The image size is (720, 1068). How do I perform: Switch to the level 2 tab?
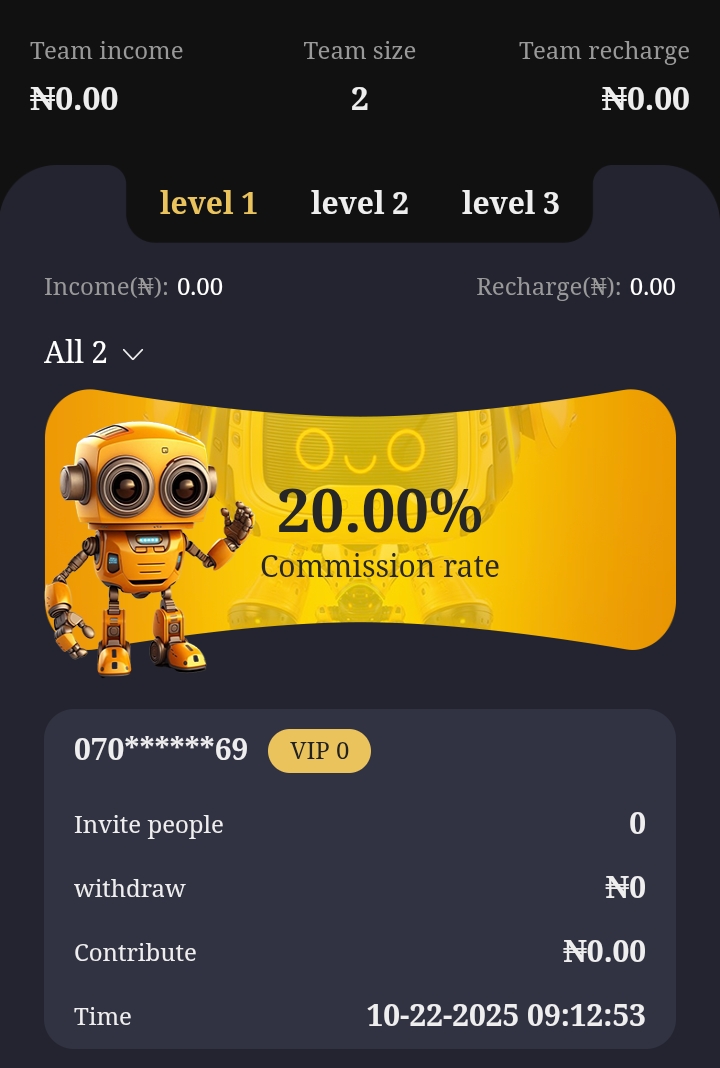click(x=359, y=203)
